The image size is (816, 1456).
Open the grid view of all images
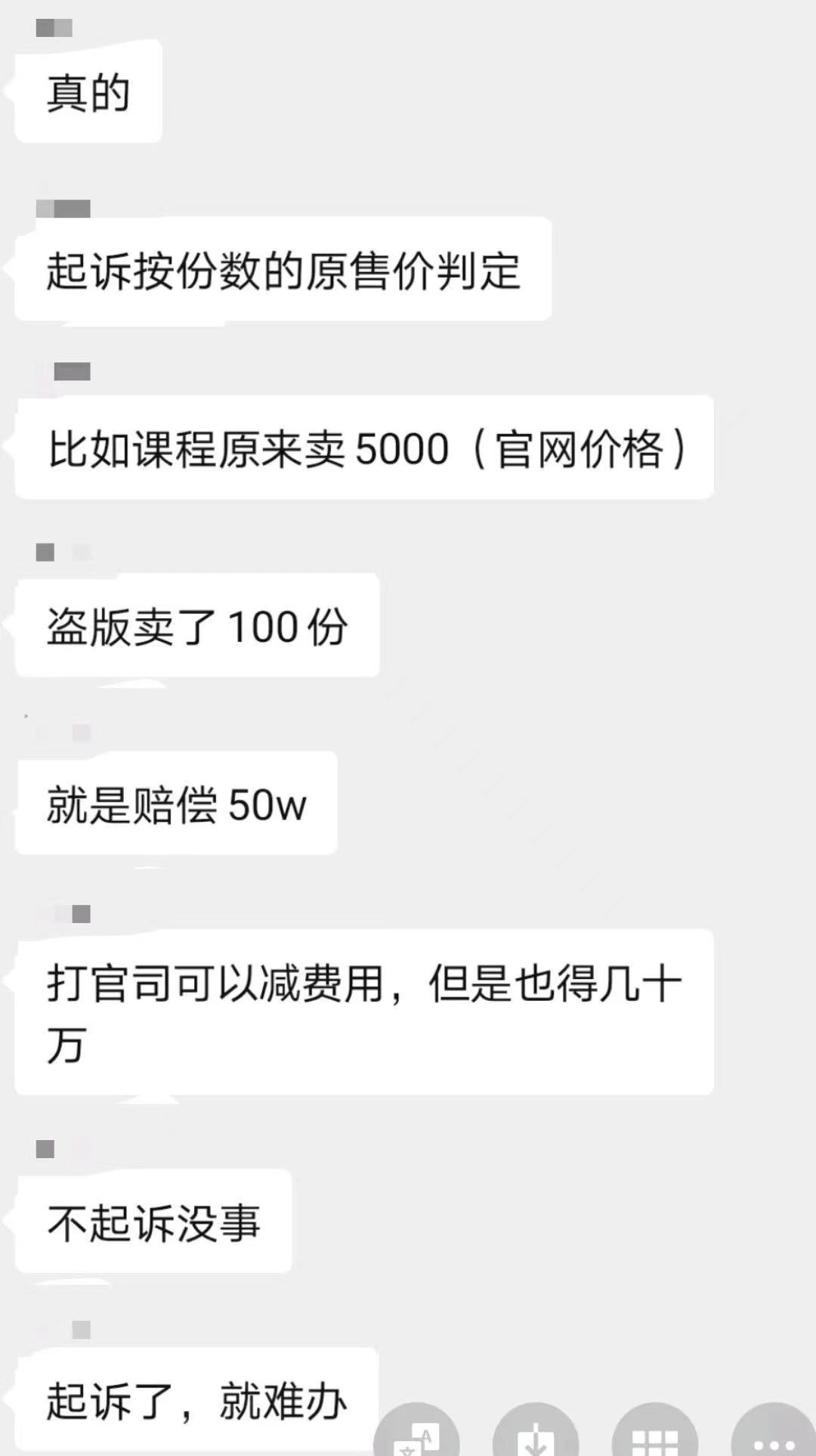pyautogui.click(x=654, y=1436)
